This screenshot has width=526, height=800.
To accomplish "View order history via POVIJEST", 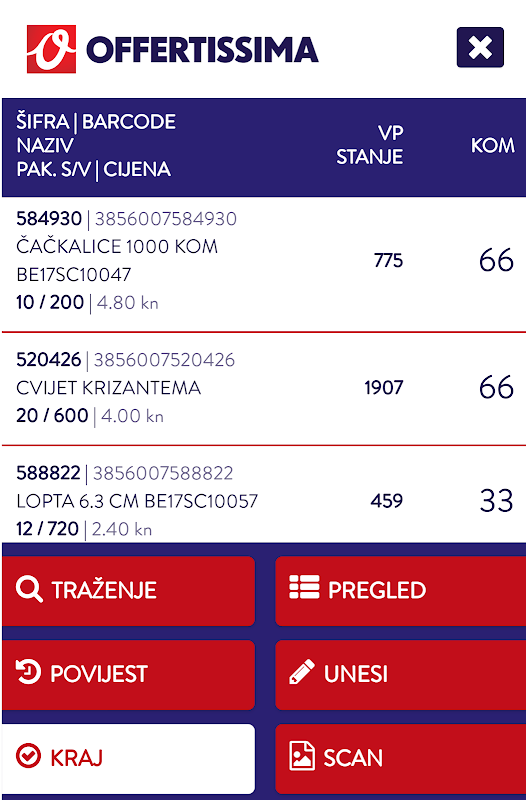I will point(128,674).
